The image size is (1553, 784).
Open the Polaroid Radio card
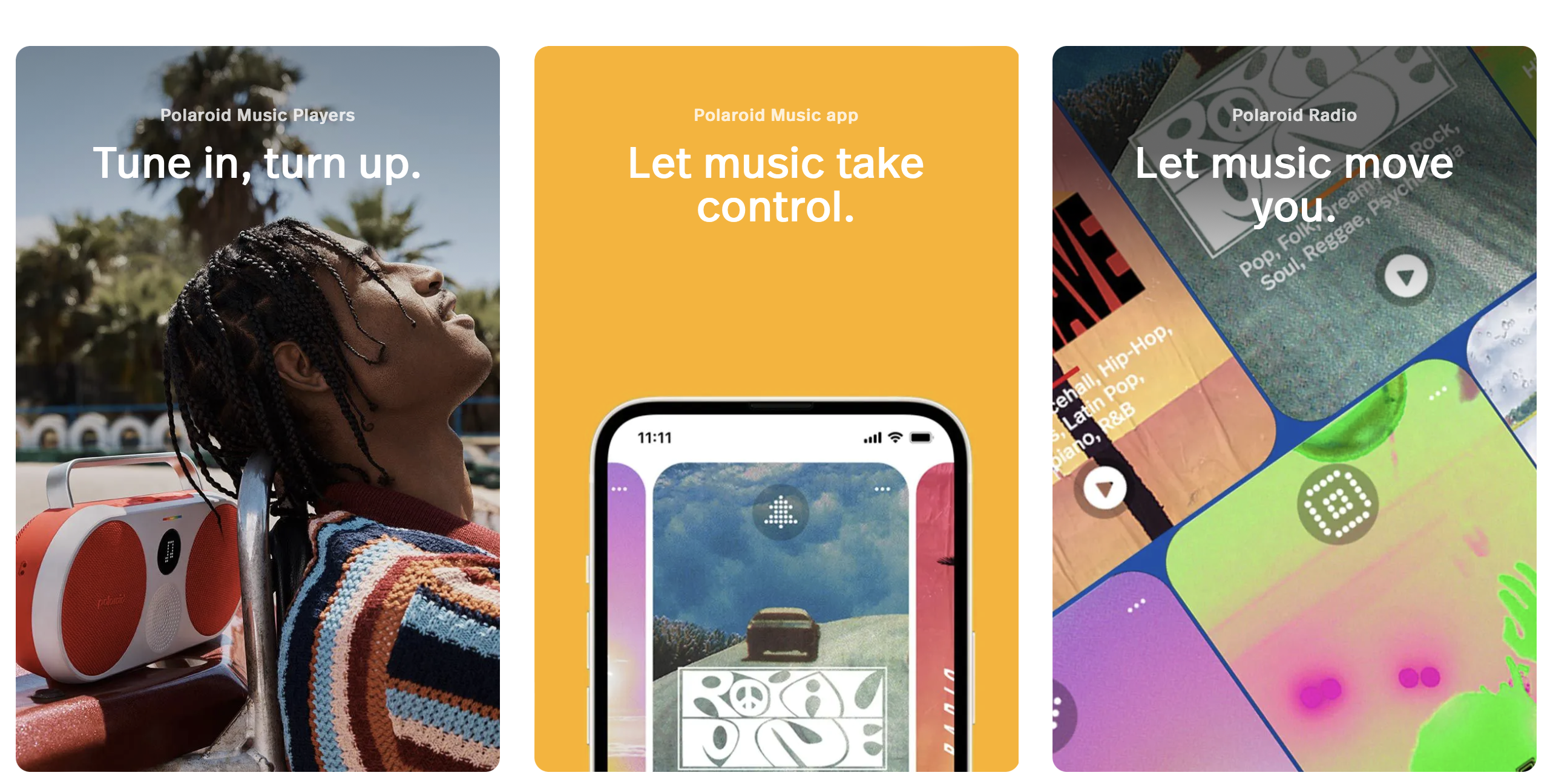(x=1294, y=408)
